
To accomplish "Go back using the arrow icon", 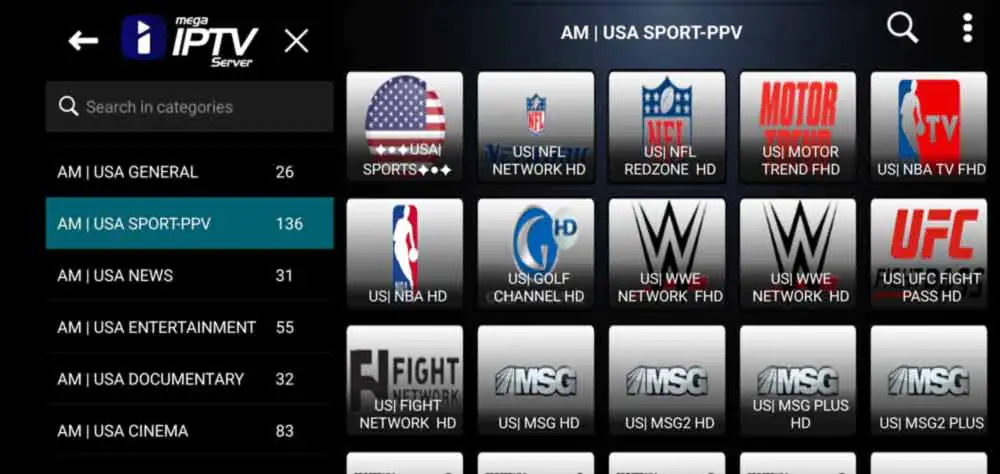I will (x=83, y=41).
